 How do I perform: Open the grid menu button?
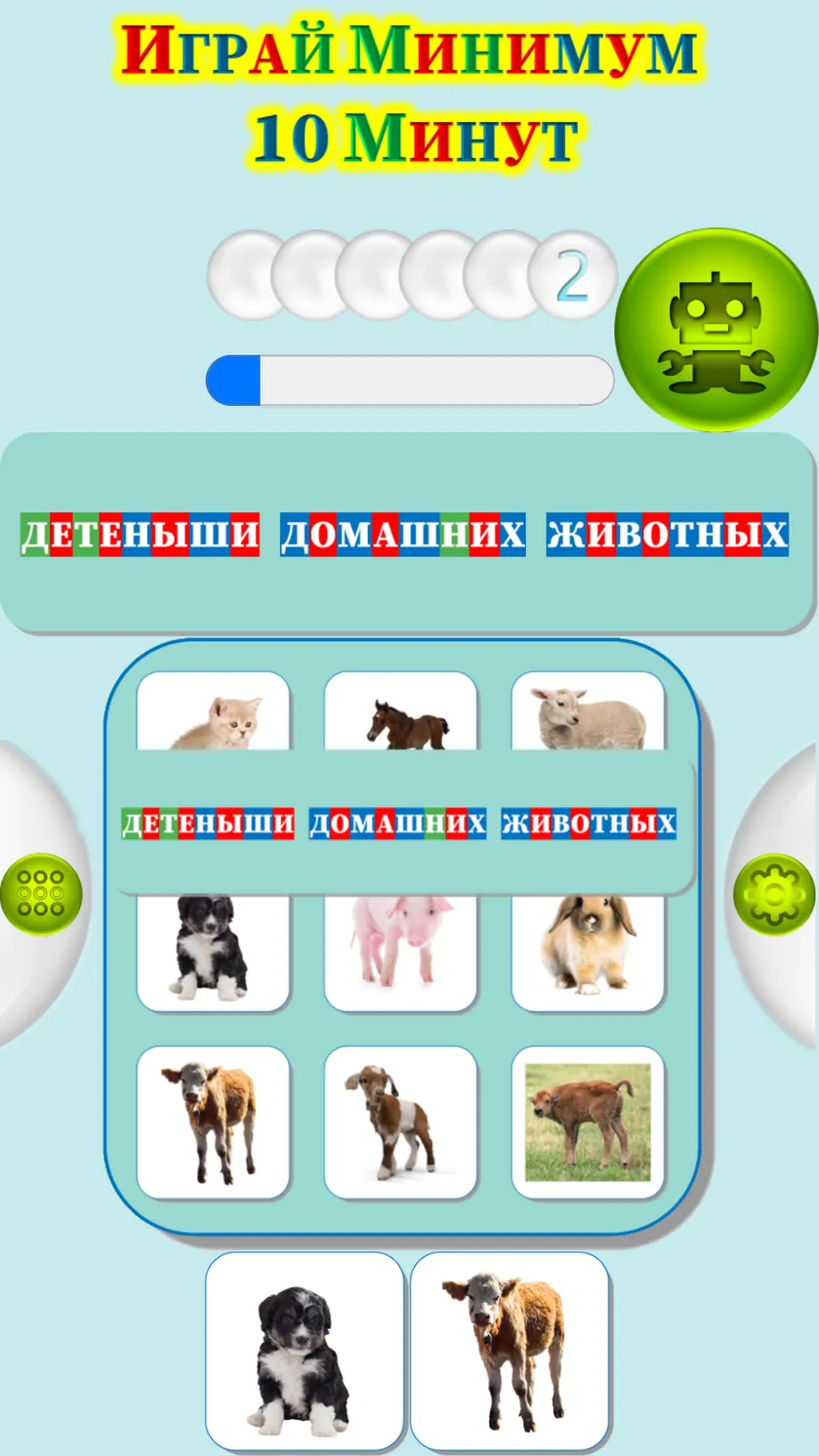[x=40, y=893]
